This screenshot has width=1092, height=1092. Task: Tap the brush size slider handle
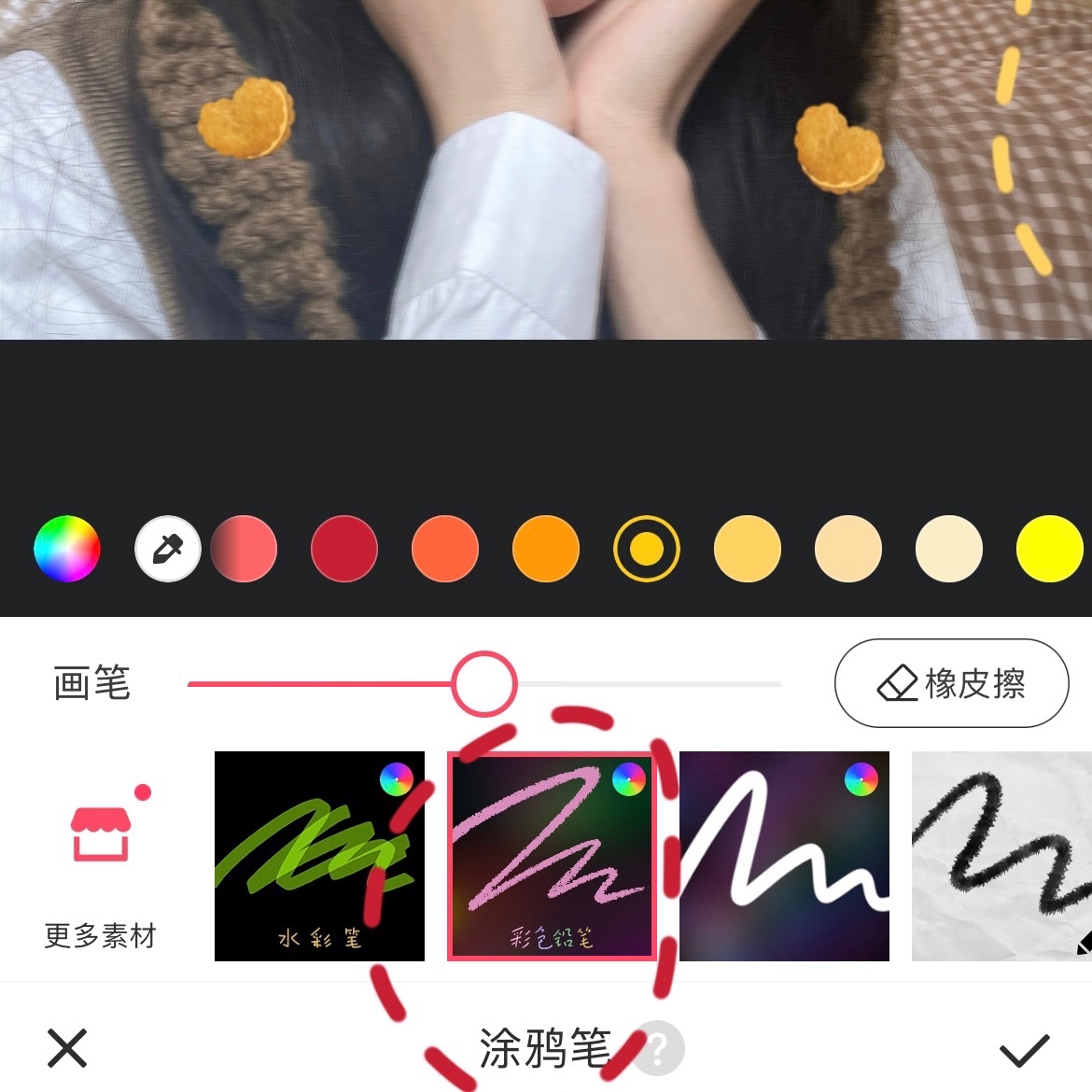tap(483, 684)
